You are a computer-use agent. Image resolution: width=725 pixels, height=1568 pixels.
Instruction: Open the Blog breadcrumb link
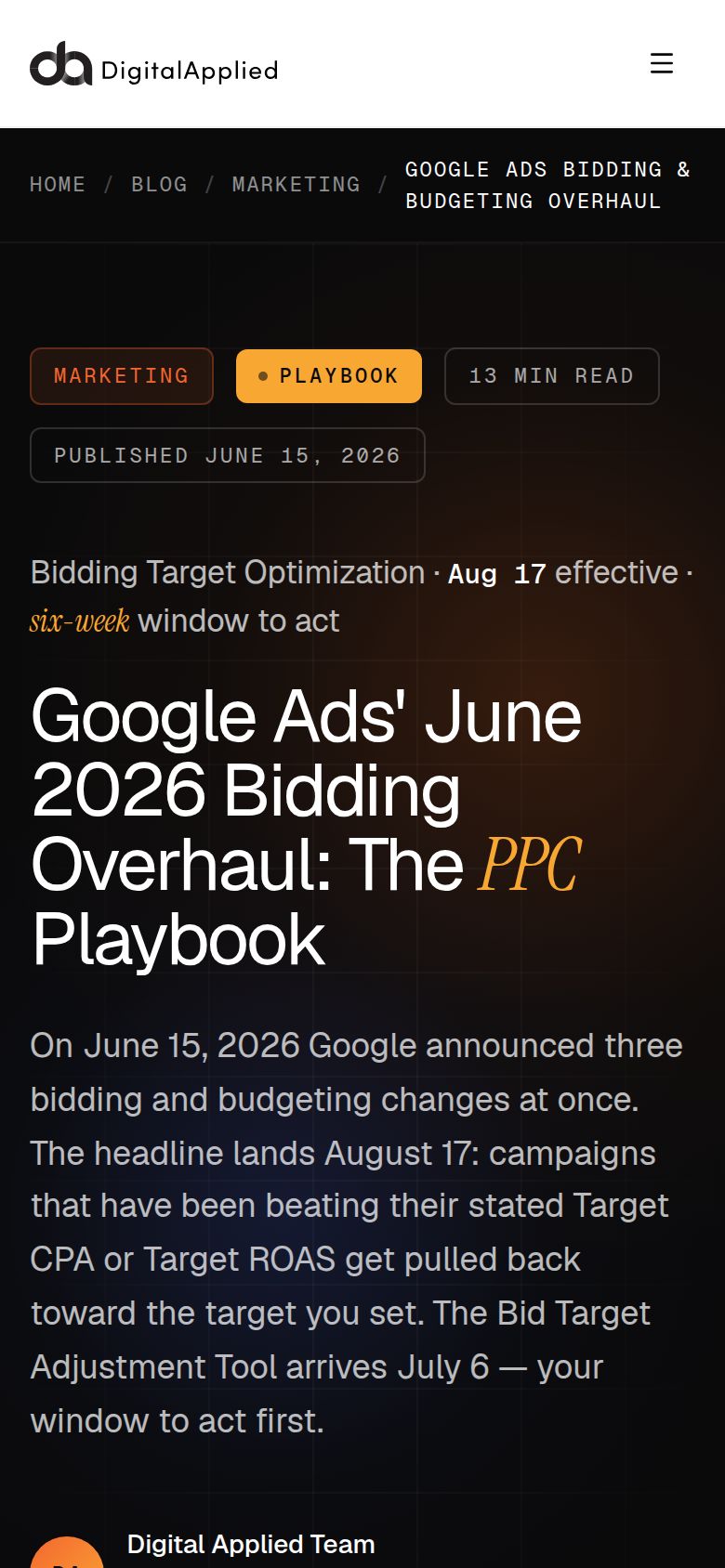[x=159, y=185]
